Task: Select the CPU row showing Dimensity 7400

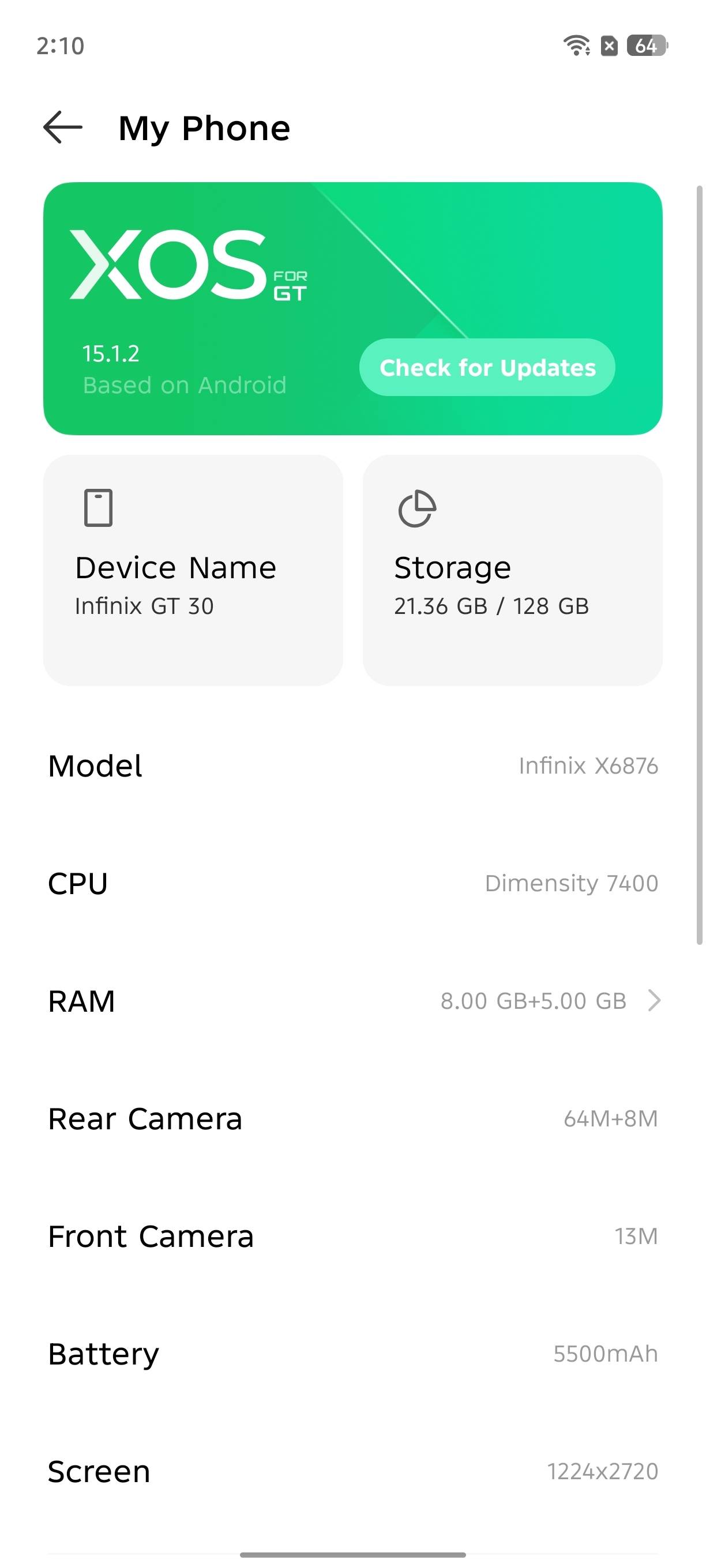Action: (354, 883)
